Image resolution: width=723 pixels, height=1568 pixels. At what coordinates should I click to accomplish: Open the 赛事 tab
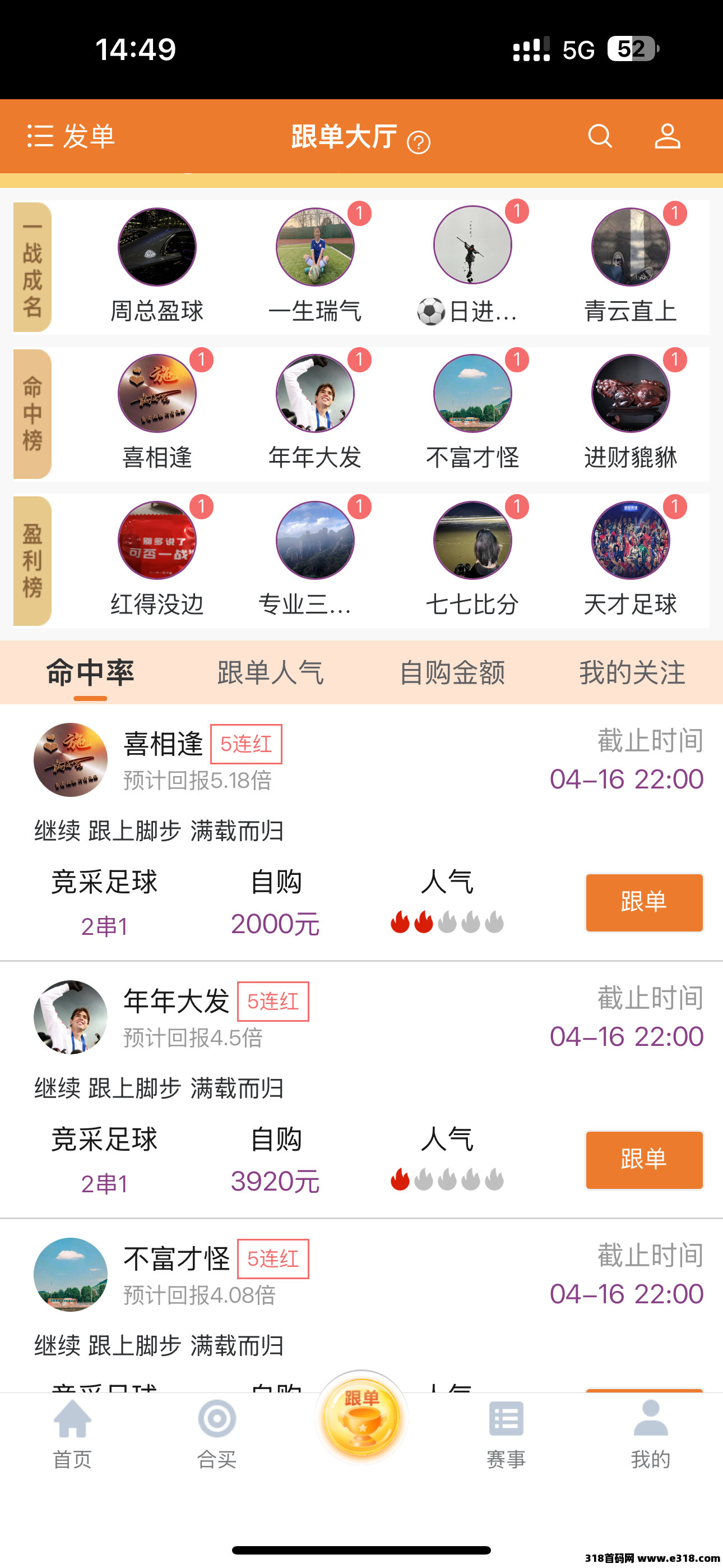pos(506,1433)
